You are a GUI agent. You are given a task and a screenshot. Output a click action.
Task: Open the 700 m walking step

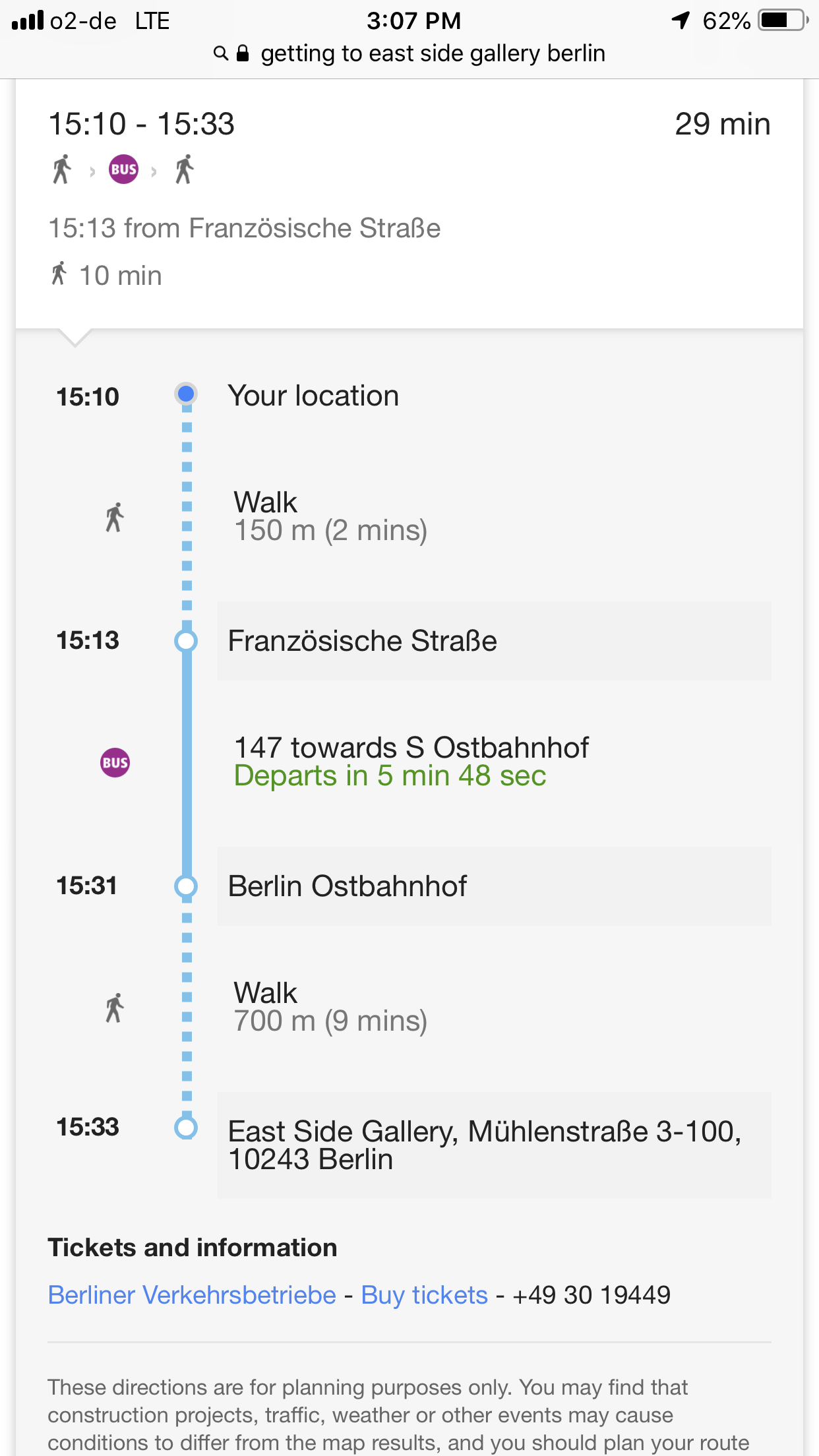[330, 1007]
